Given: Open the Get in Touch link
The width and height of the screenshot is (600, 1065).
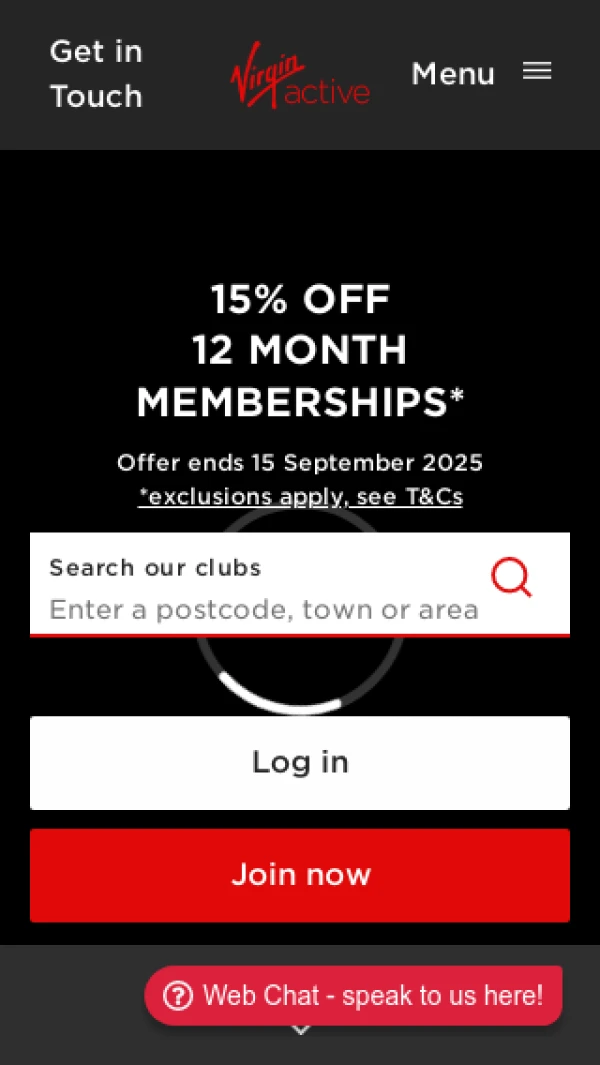Looking at the screenshot, I should pos(96,74).
